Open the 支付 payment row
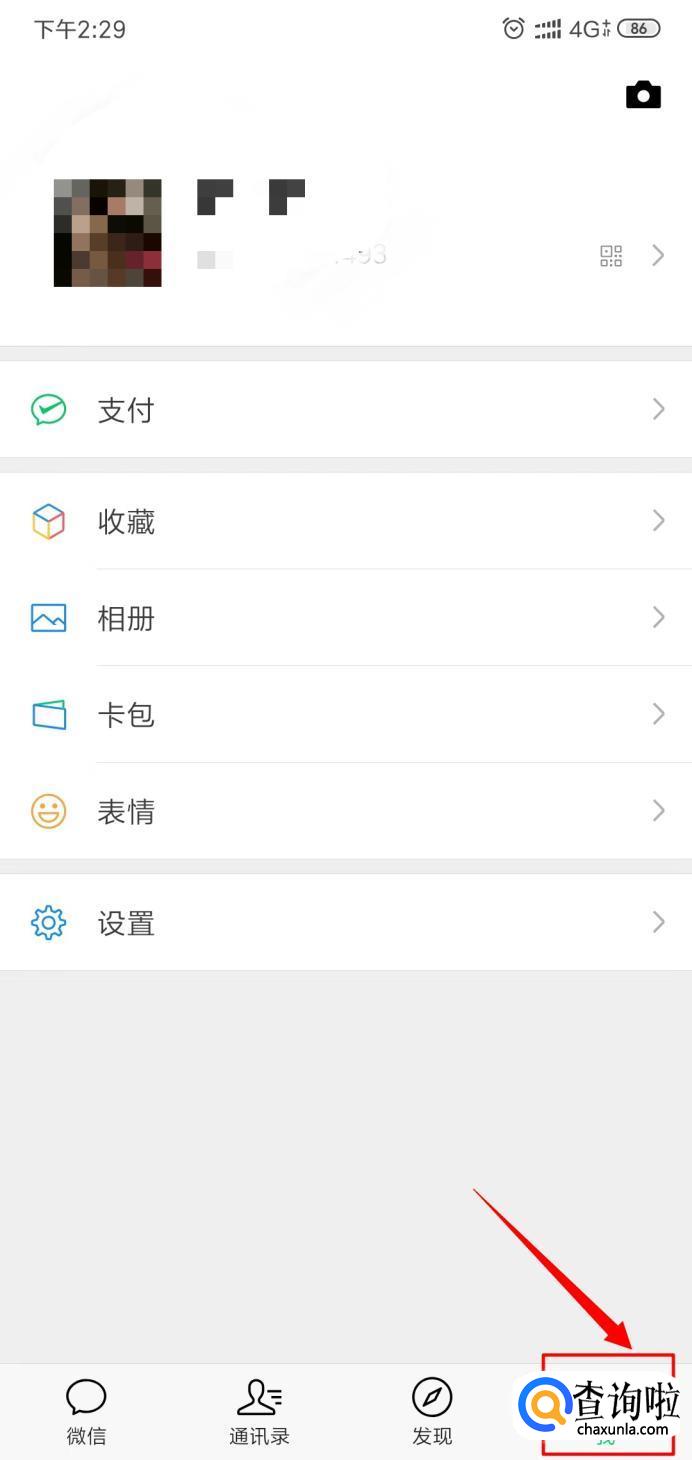This screenshot has height=1460, width=692. click(x=346, y=410)
